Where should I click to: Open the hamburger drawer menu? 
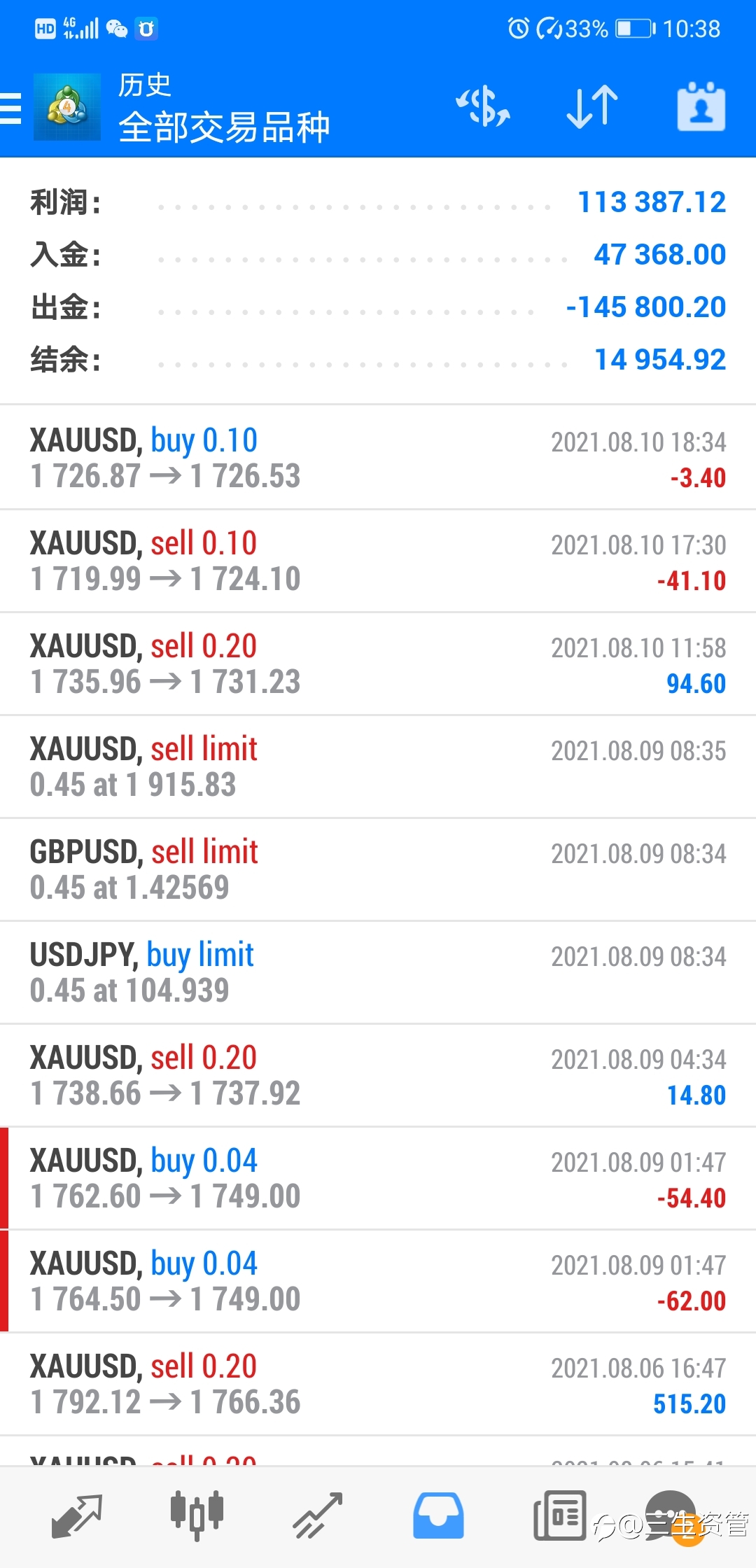pyautogui.click(x=10, y=108)
